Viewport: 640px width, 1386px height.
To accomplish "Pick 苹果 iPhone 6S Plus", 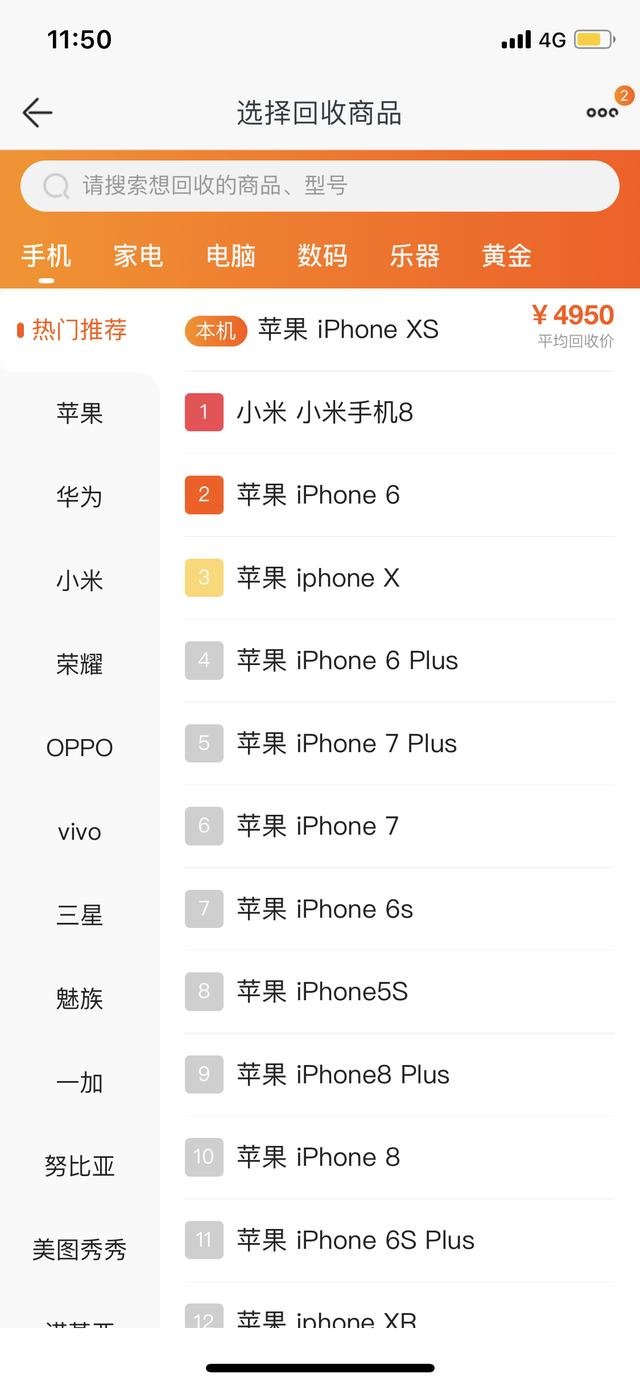I will 400,1241.
